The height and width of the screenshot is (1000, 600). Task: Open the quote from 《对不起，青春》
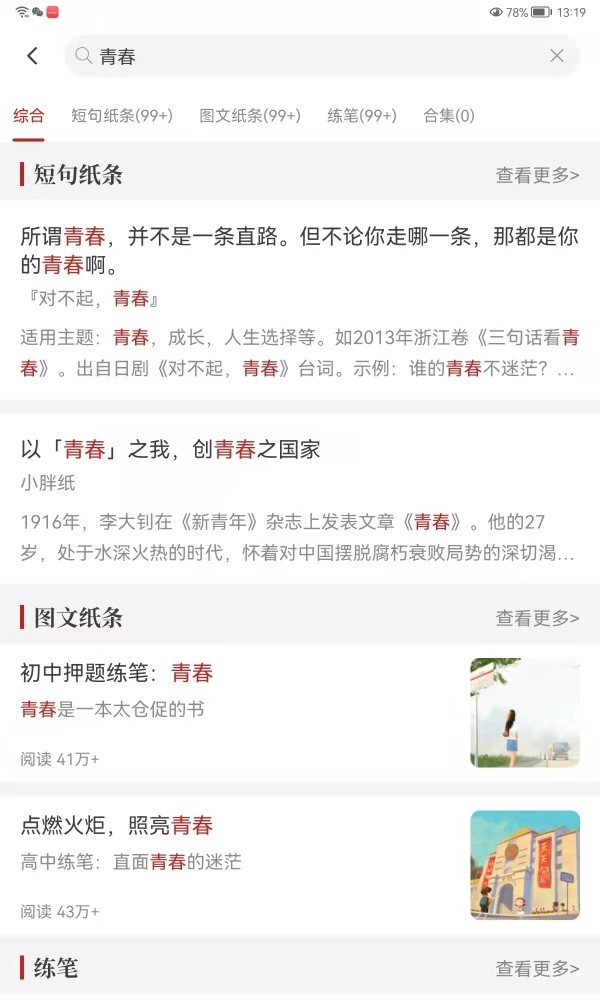(300, 300)
